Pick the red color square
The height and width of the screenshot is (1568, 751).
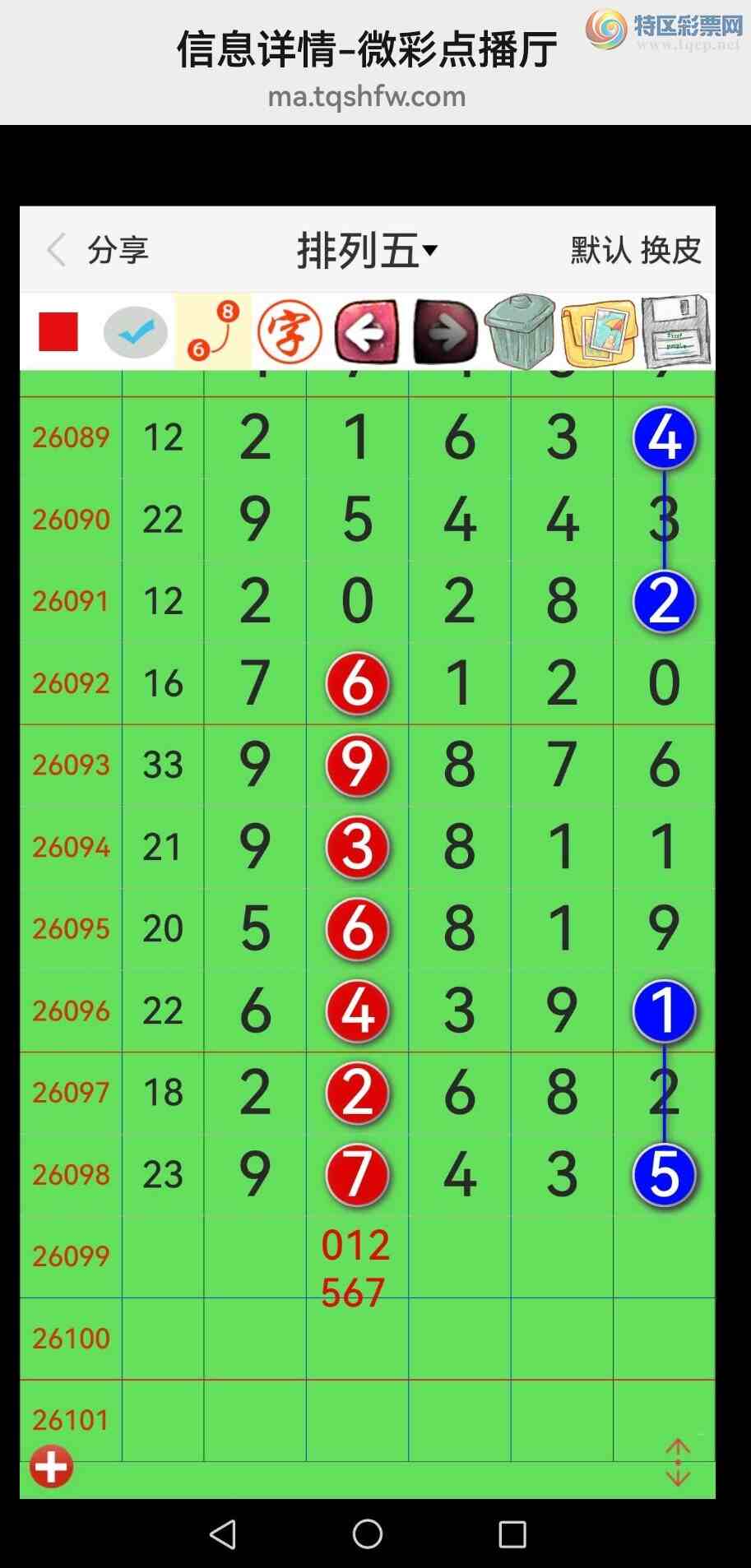pos(58,332)
